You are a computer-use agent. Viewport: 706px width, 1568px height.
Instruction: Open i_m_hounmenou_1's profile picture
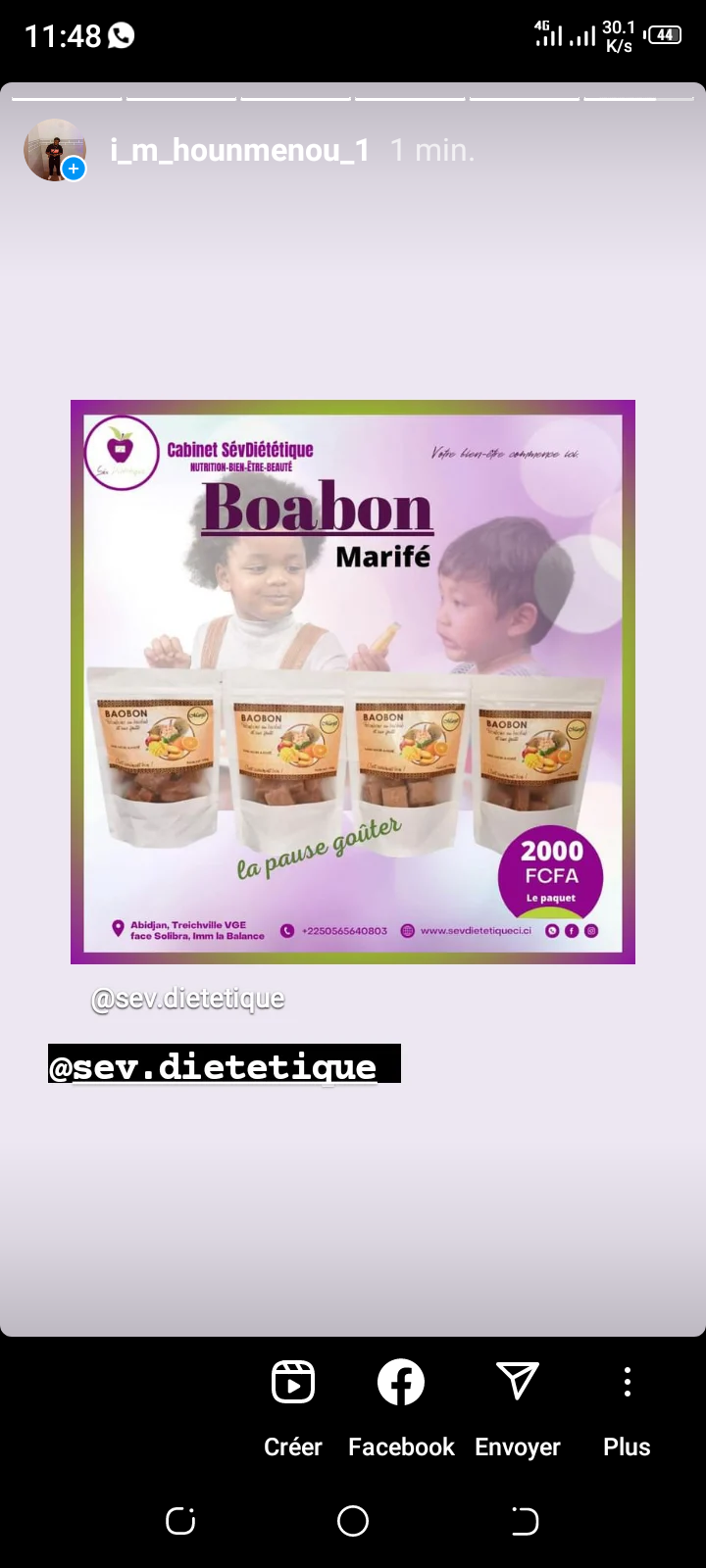click(54, 150)
